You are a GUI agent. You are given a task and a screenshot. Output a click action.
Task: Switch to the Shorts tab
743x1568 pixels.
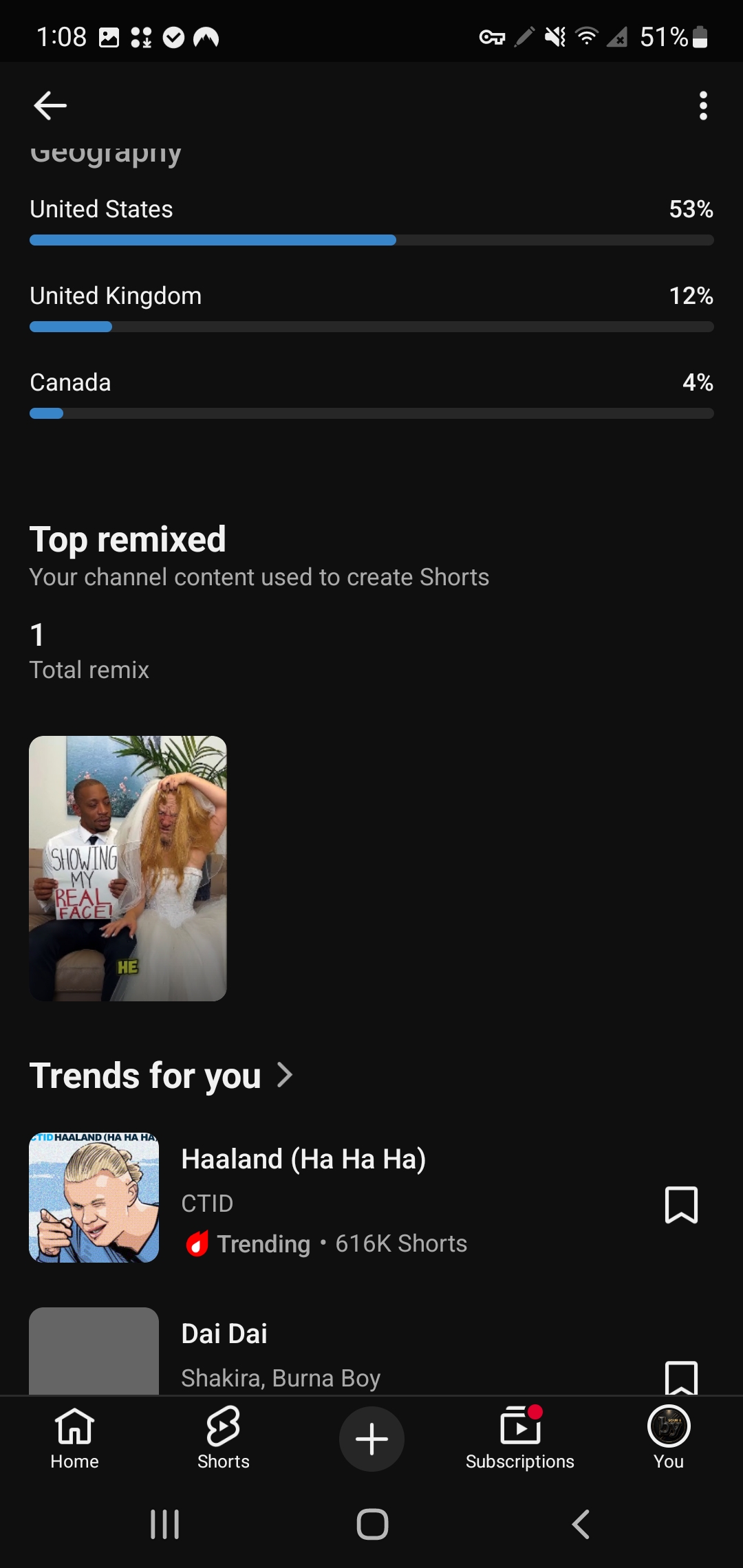tap(223, 1438)
